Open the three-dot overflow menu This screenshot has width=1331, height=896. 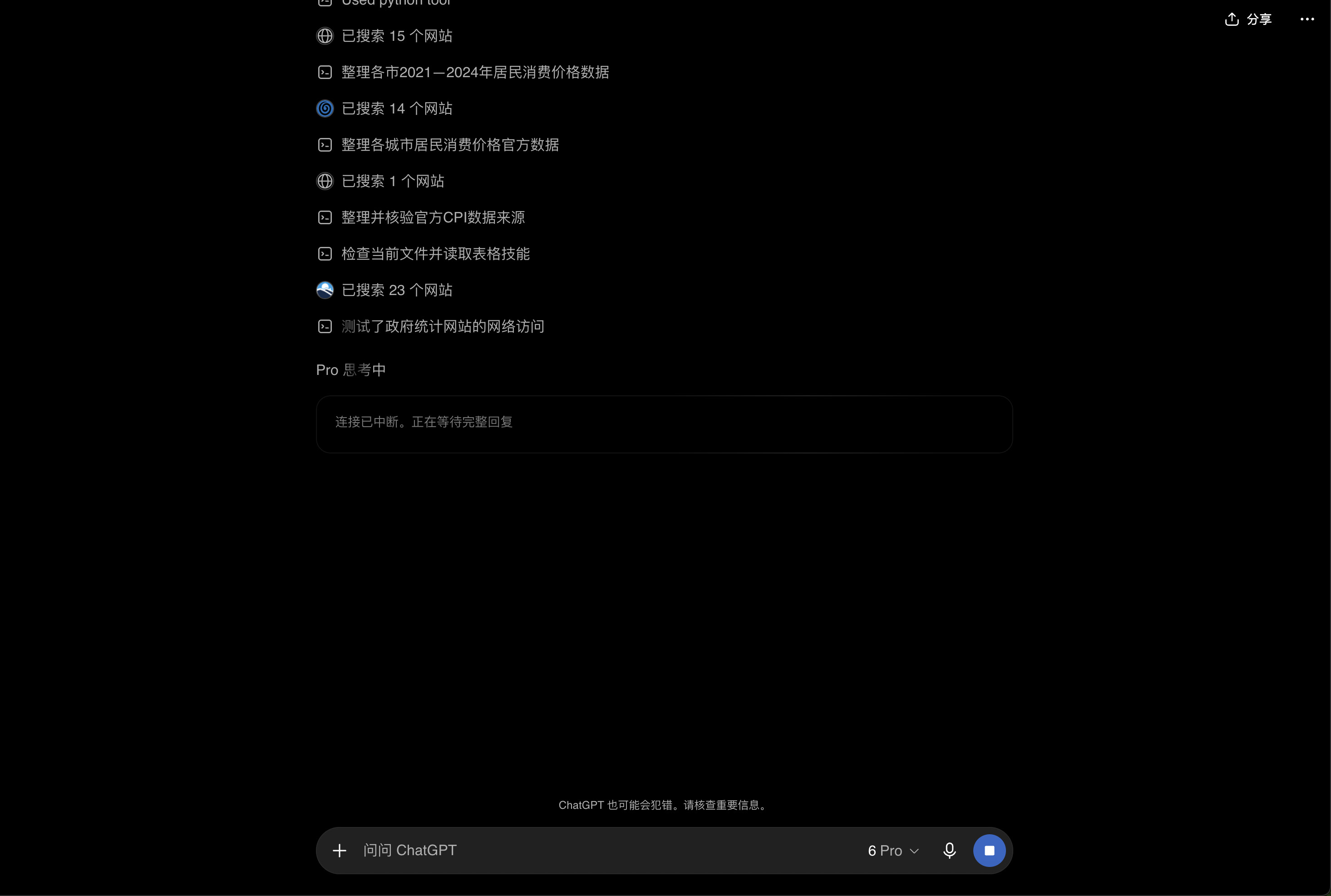coord(1307,20)
